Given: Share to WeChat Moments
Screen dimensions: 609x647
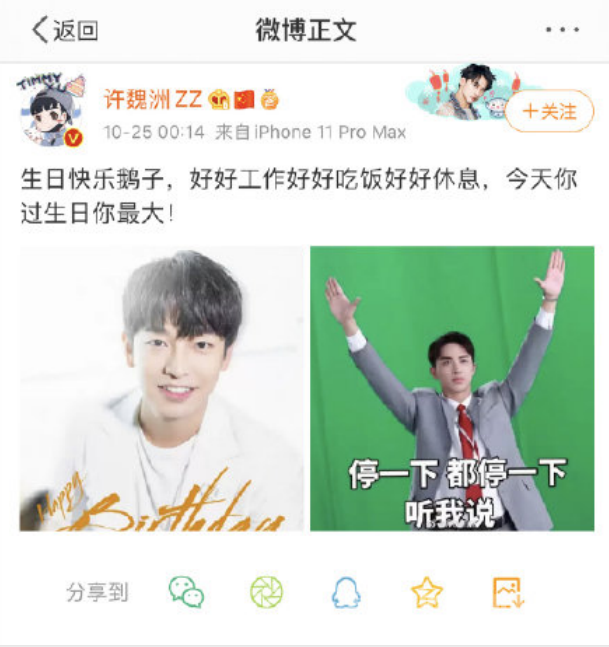Looking at the screenshot, I should (x=266, y=592).
